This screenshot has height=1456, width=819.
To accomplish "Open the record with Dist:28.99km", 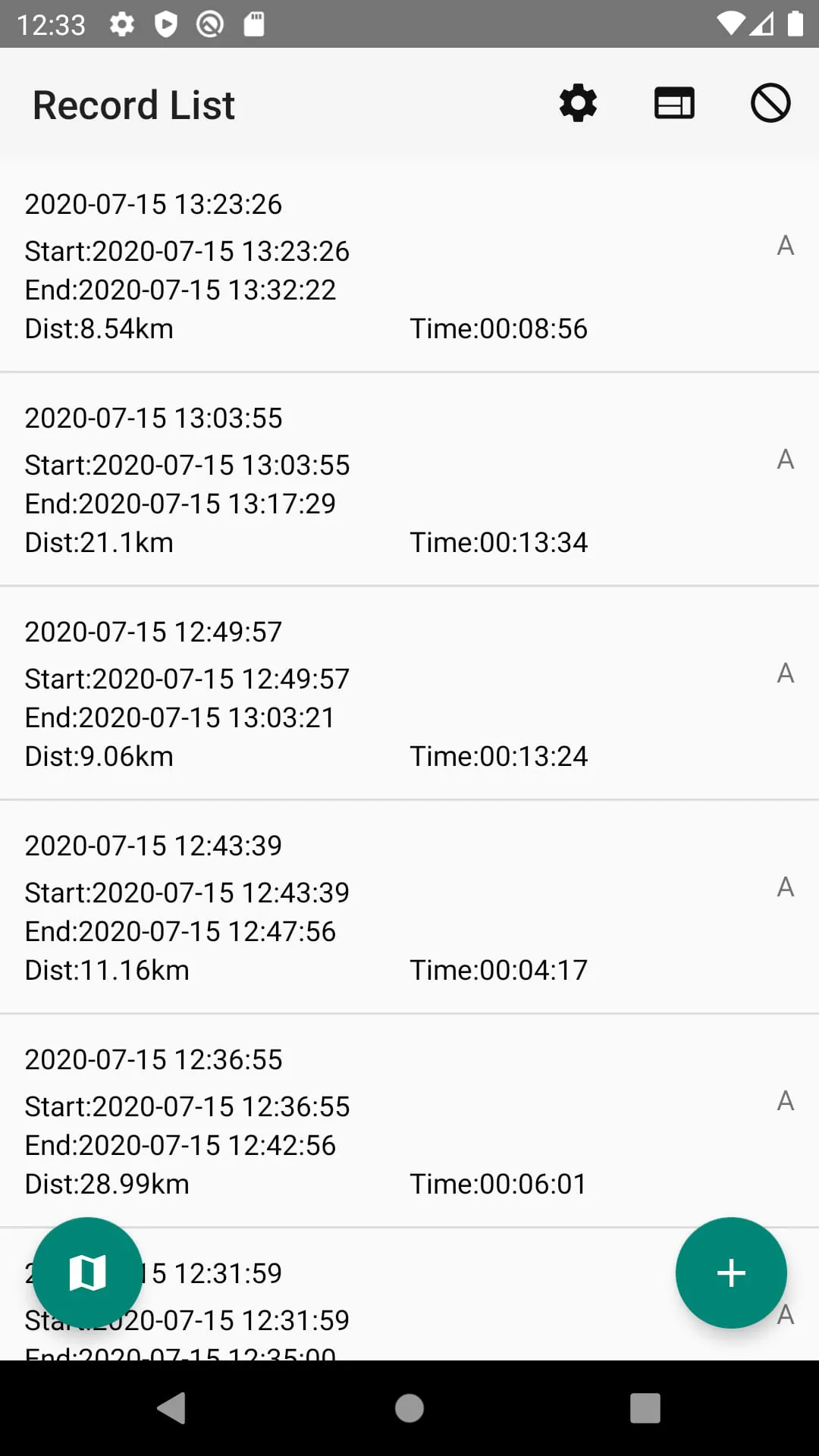I will 409,1121.
